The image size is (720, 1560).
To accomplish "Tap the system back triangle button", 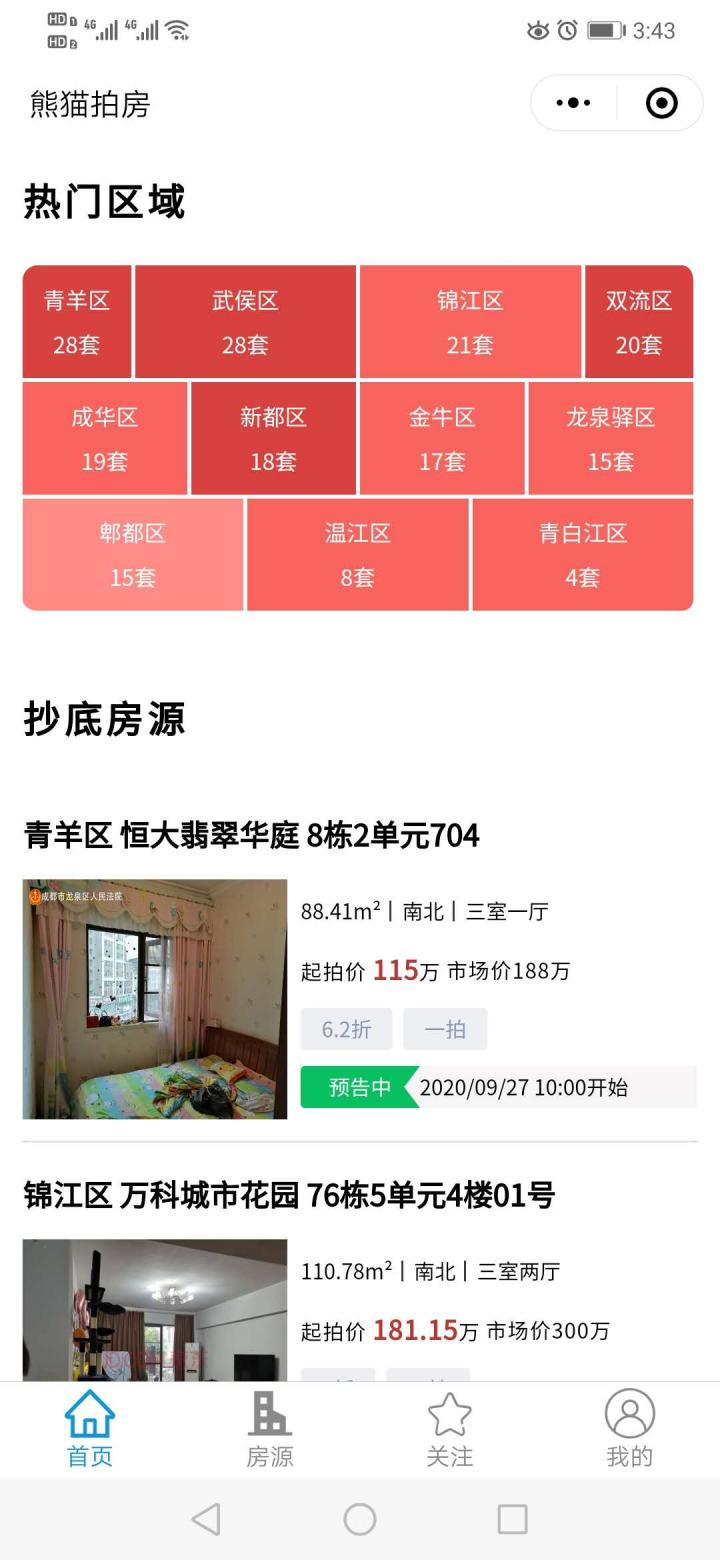I will click(x=206, y=1520).
